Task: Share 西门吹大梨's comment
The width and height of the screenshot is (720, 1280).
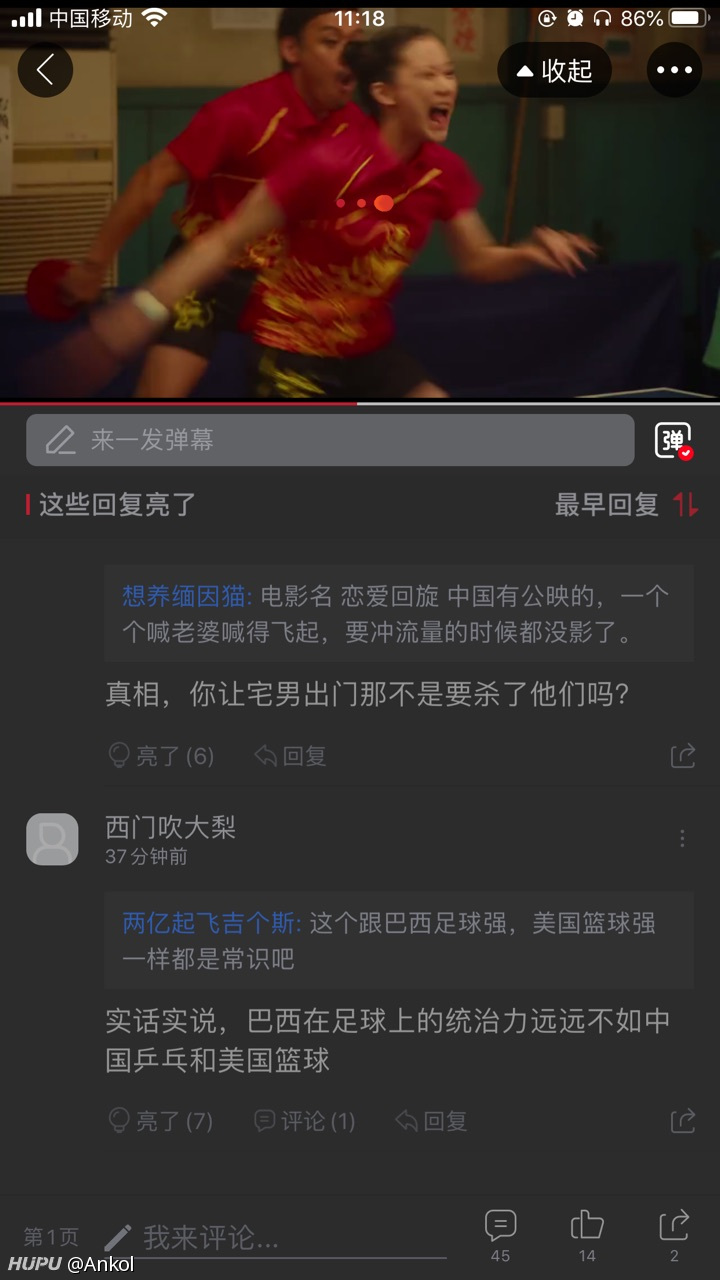Action: point(683,1121)
